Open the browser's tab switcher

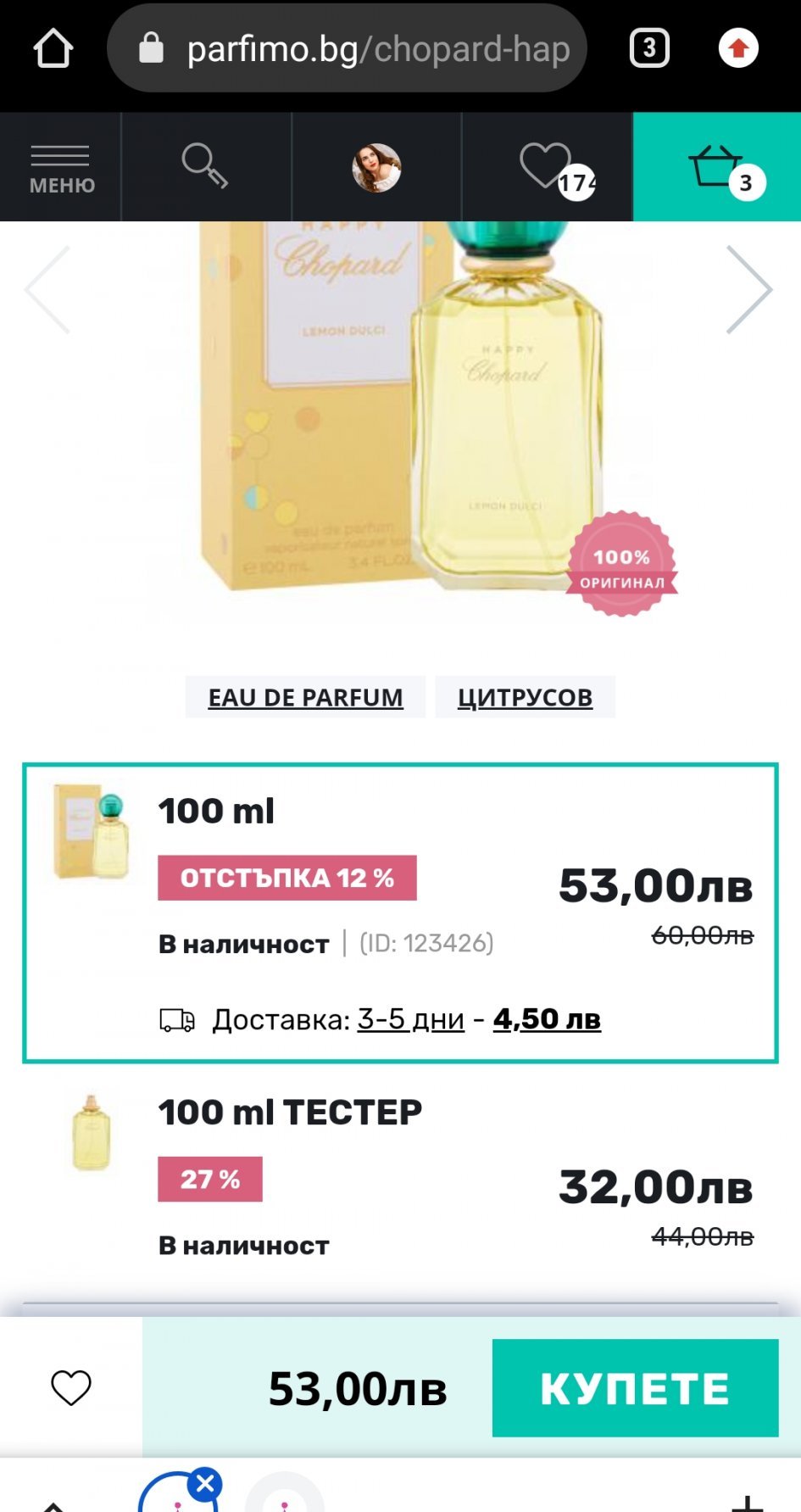click(649, 48)
